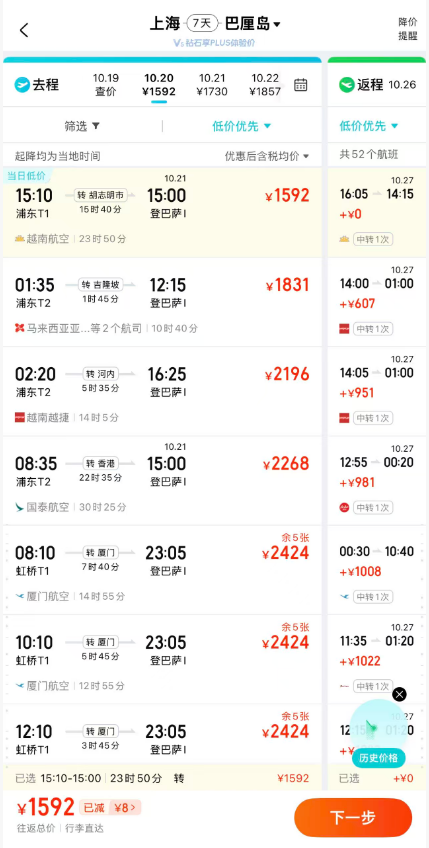Go back using the top arrow
Viewport: 429px width, 848px height.
24,30
